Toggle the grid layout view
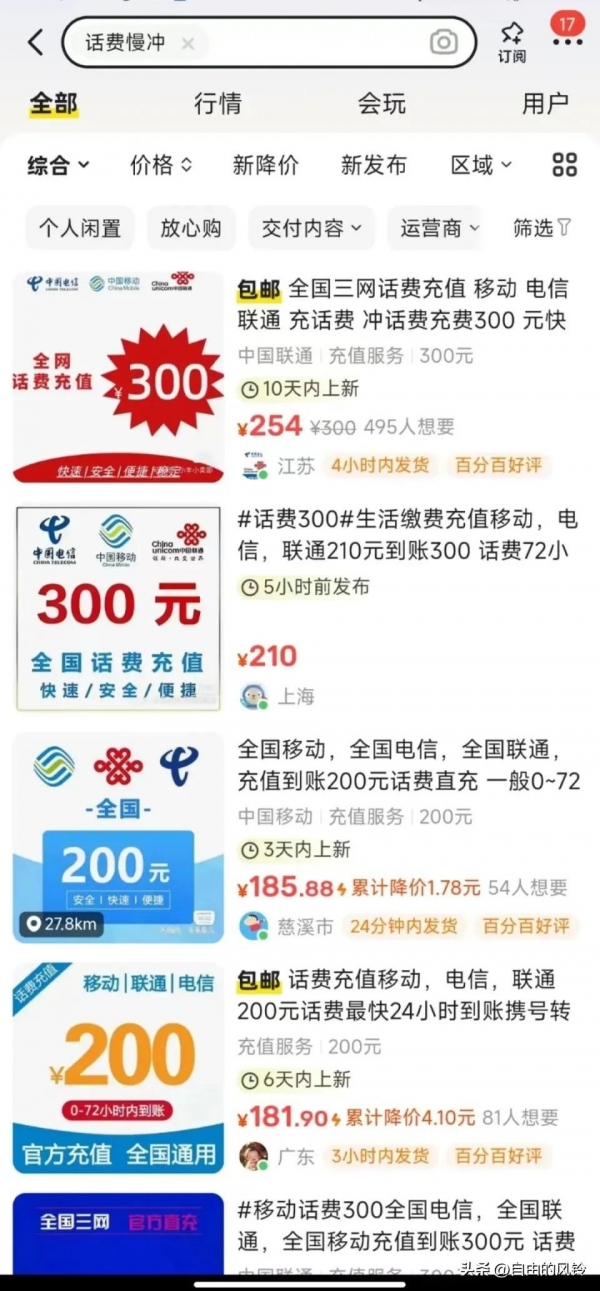This screenshot has height=1291, width=600. click(x=565, y=165)
